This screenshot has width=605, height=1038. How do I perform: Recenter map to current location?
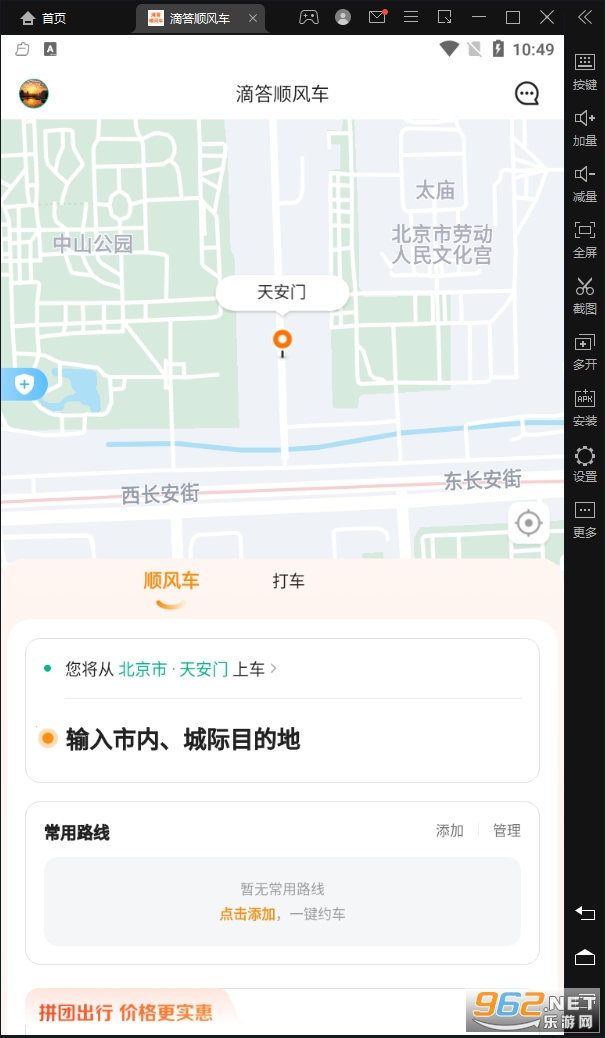pos(529,522)
